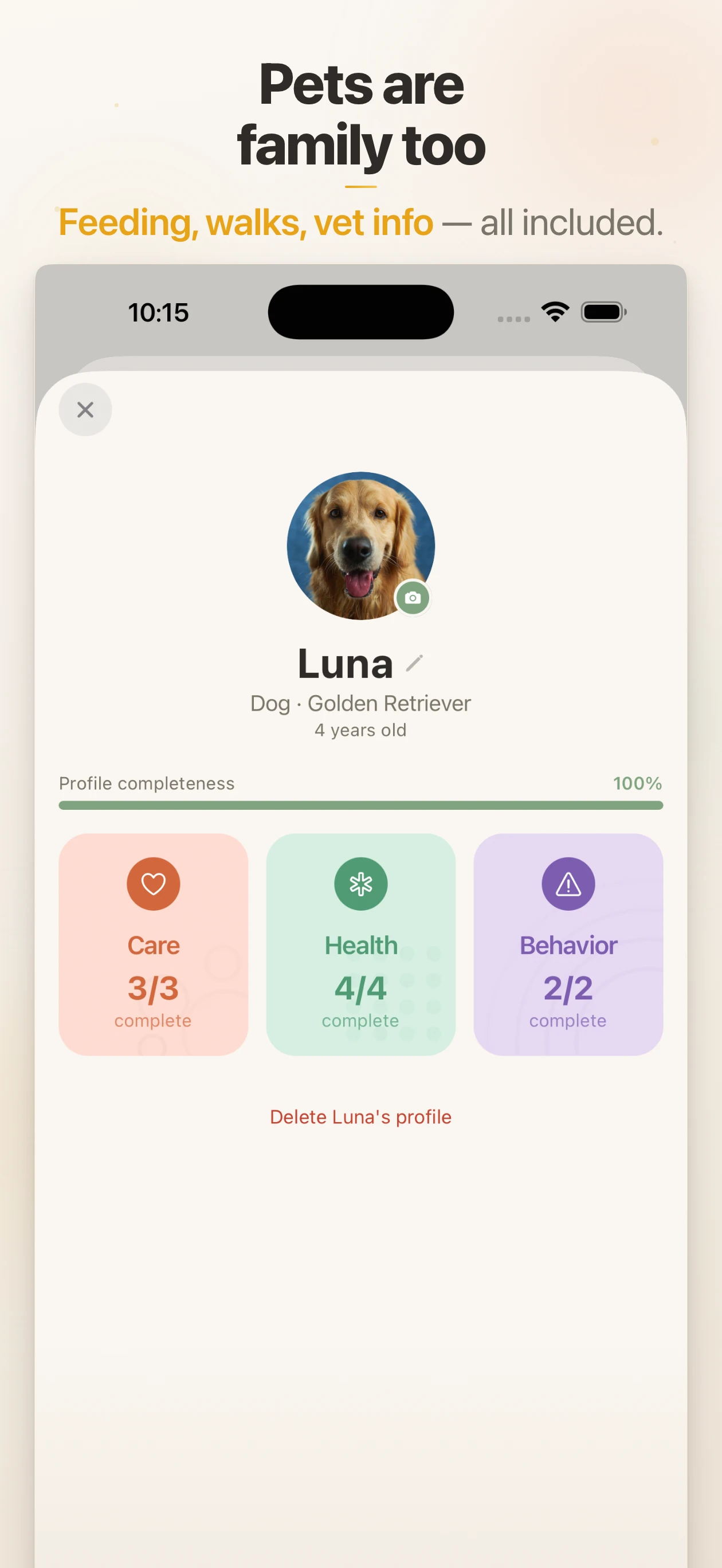Click the 4 years old age text
This screenshot has height=1568, width=722.
point(360,730)
